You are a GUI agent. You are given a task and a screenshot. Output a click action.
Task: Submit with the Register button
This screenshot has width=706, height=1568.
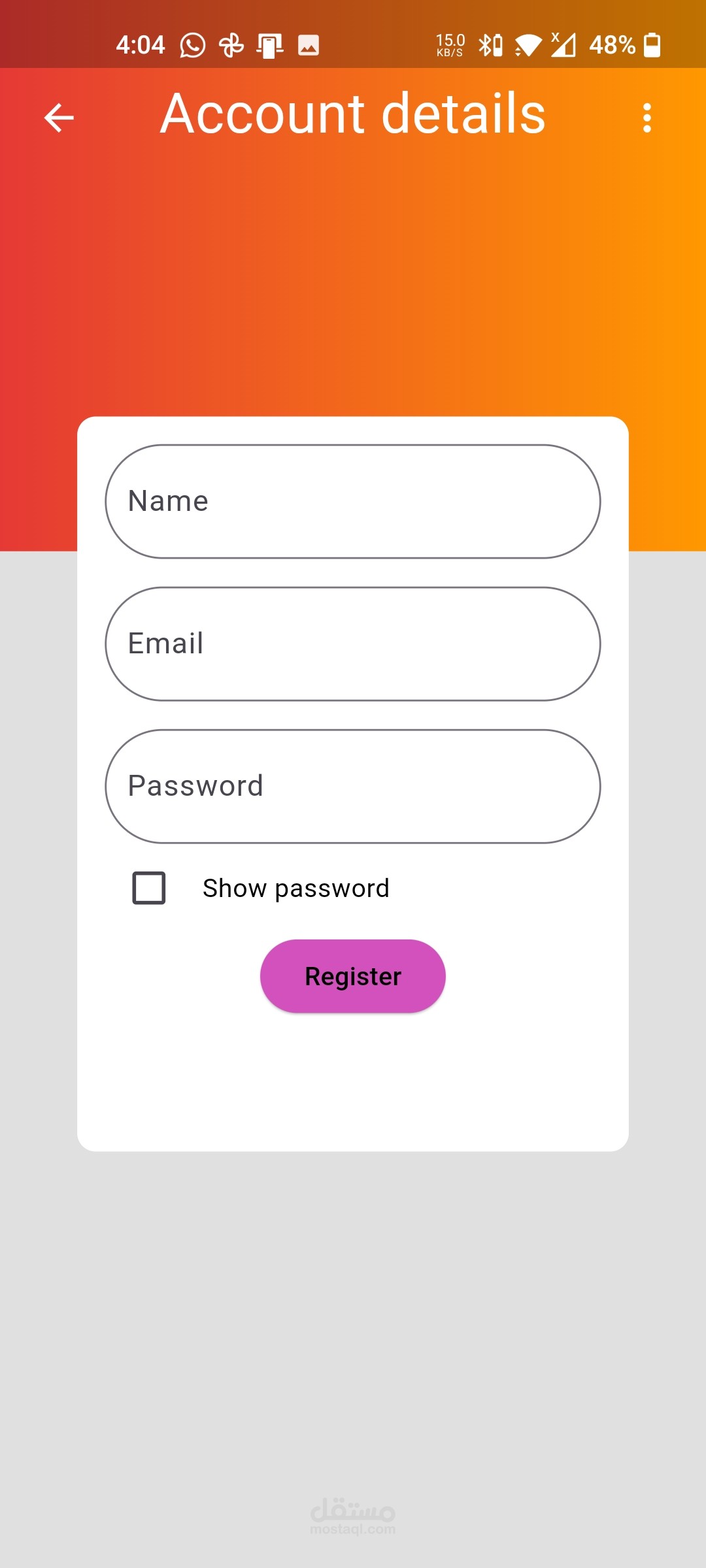click(353, 976)
